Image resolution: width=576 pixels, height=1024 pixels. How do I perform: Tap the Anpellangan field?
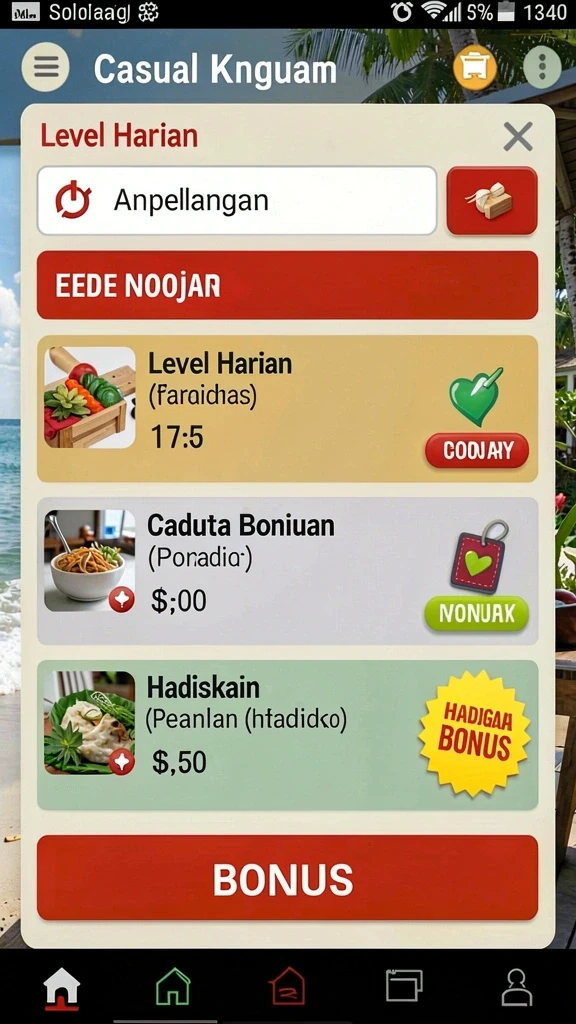[x=236, y=200]
